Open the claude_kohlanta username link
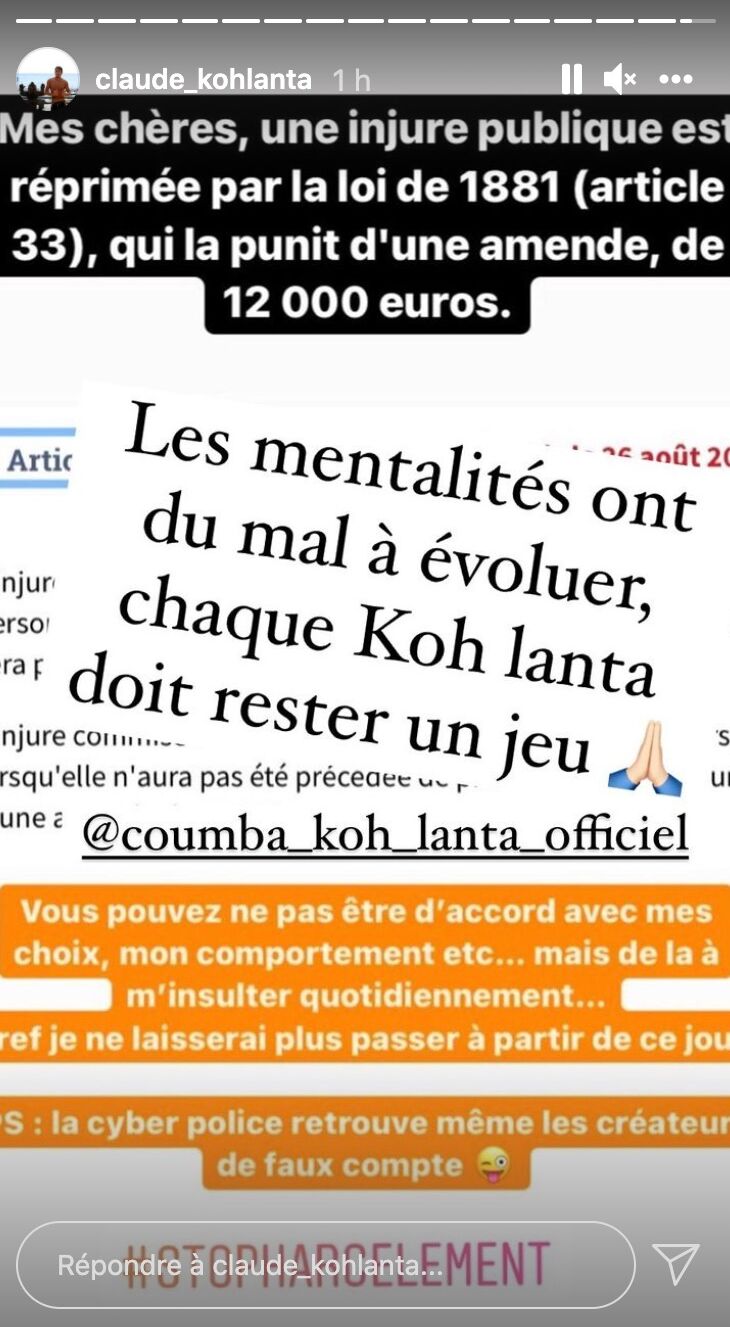Image resolution: width=730 pixels, height=1327 pixels. click(203, 80)
